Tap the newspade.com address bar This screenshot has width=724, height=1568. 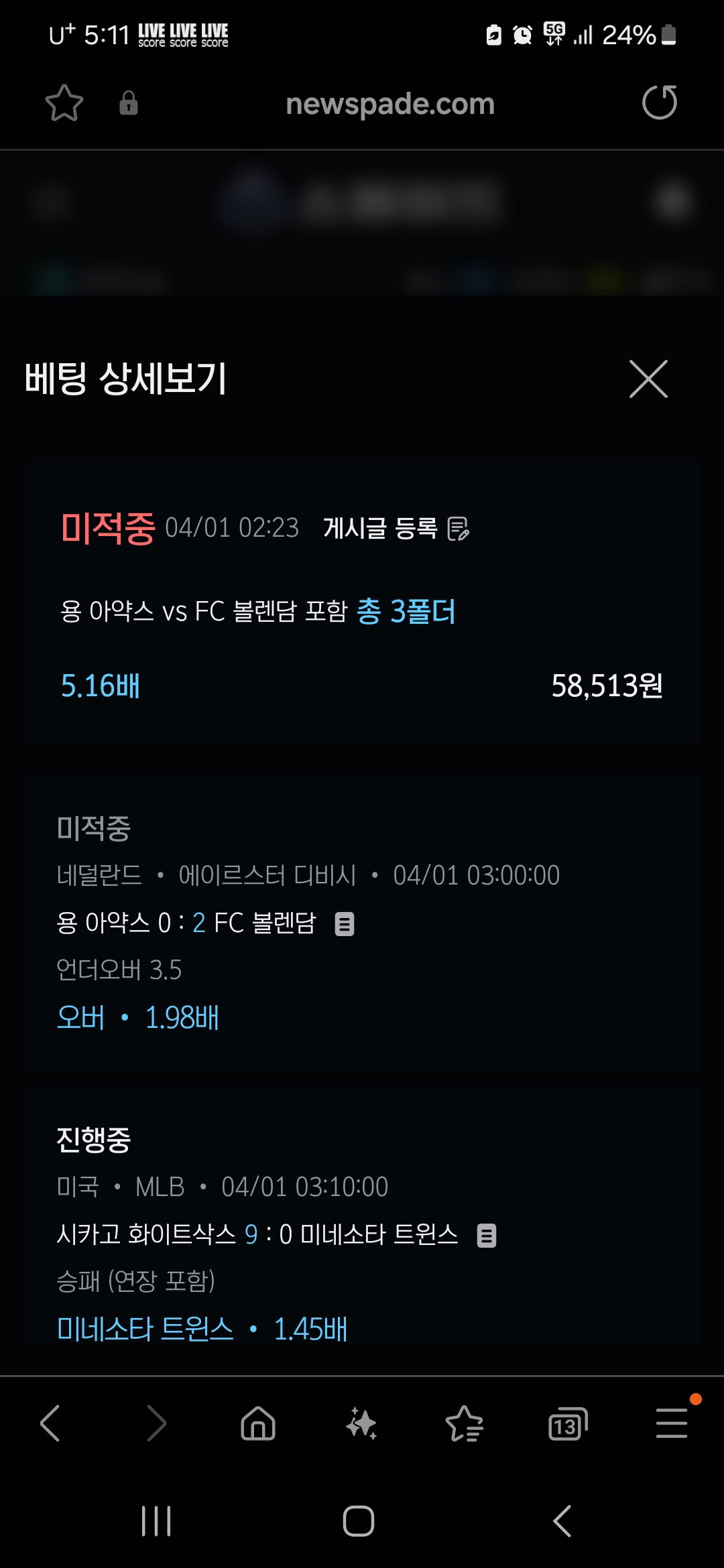[389, 105]
